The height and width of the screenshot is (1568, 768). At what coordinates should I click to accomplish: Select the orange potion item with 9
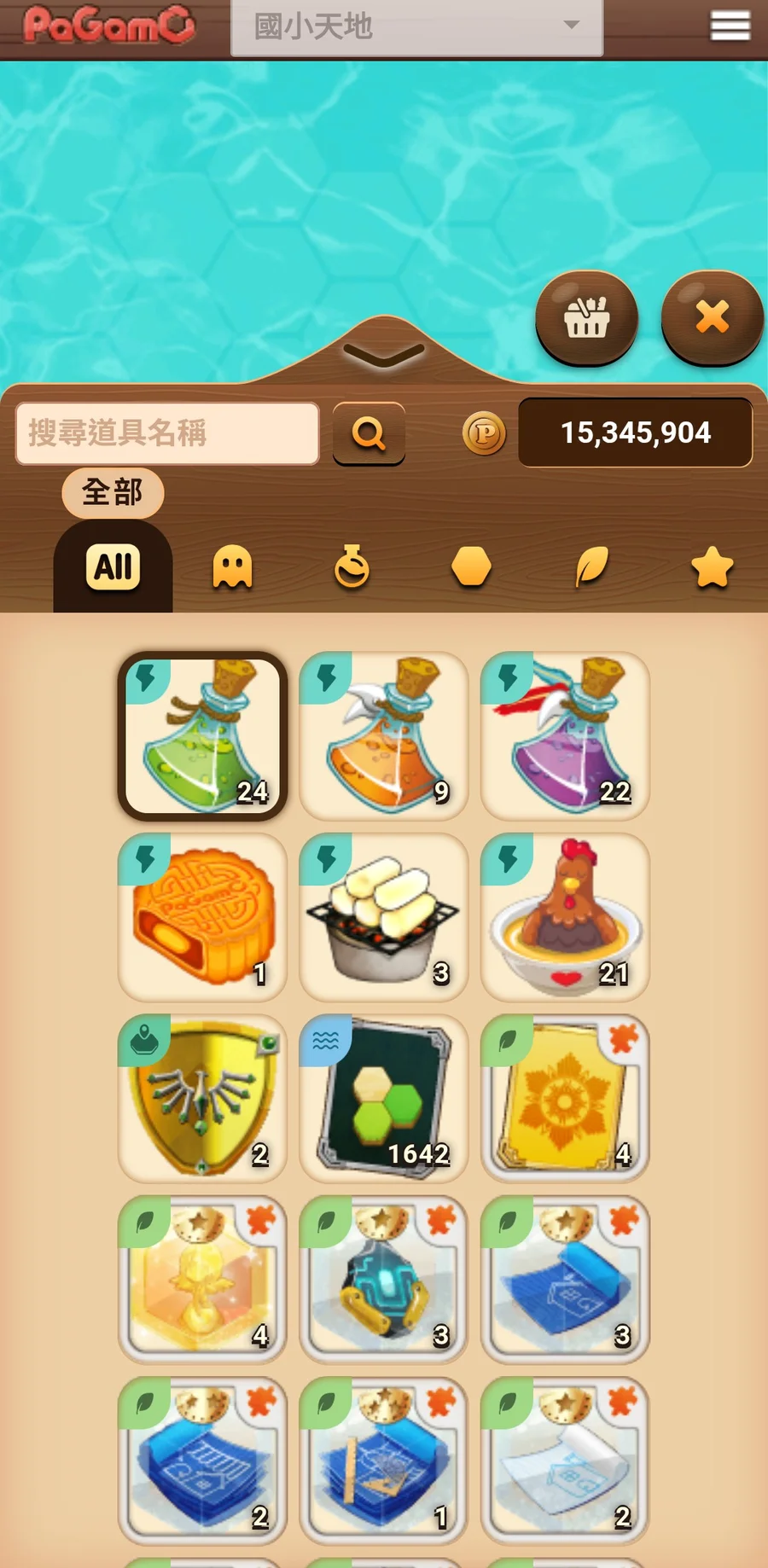click(384, 735)
